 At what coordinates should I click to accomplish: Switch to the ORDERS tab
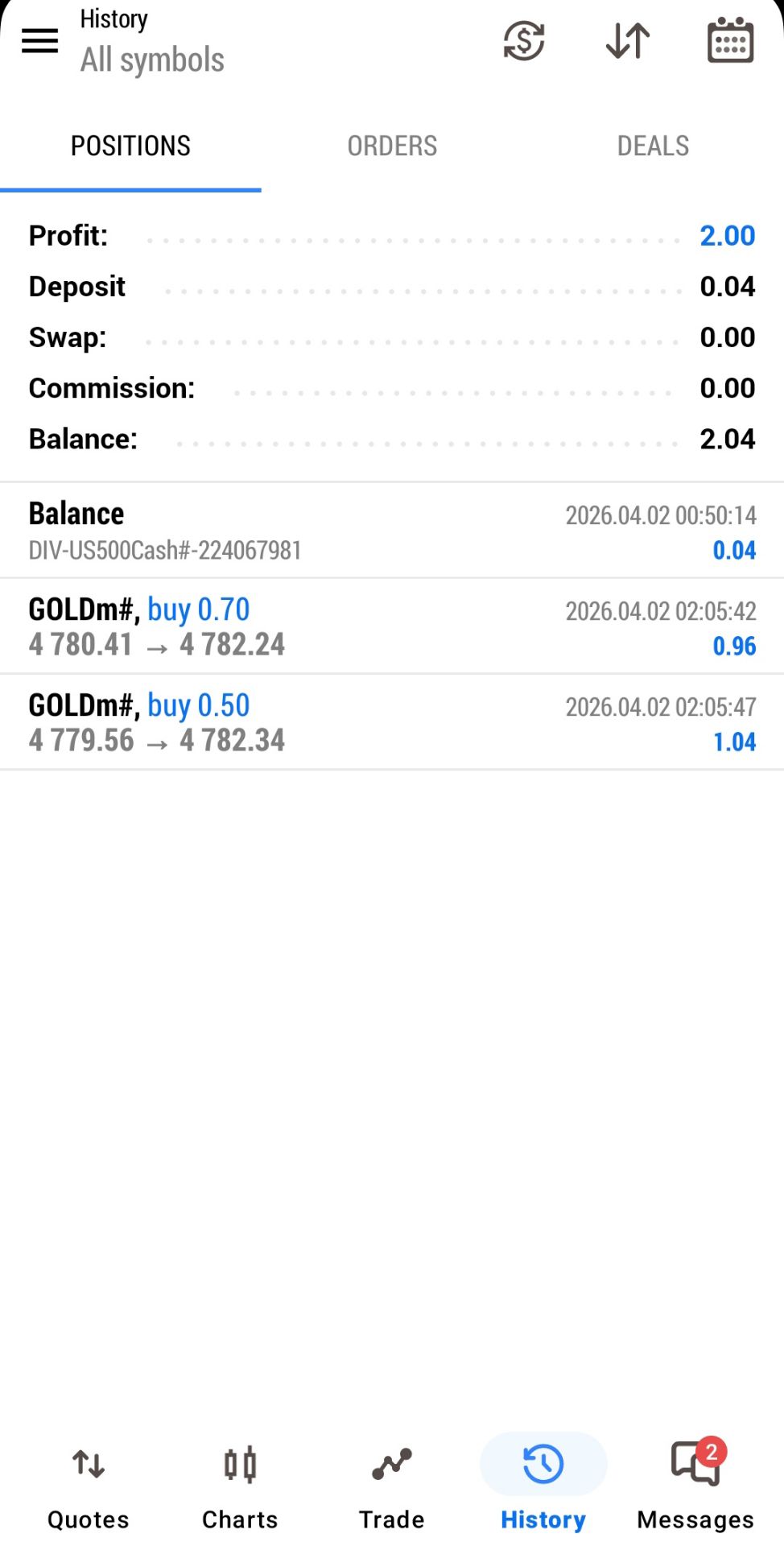392,146
